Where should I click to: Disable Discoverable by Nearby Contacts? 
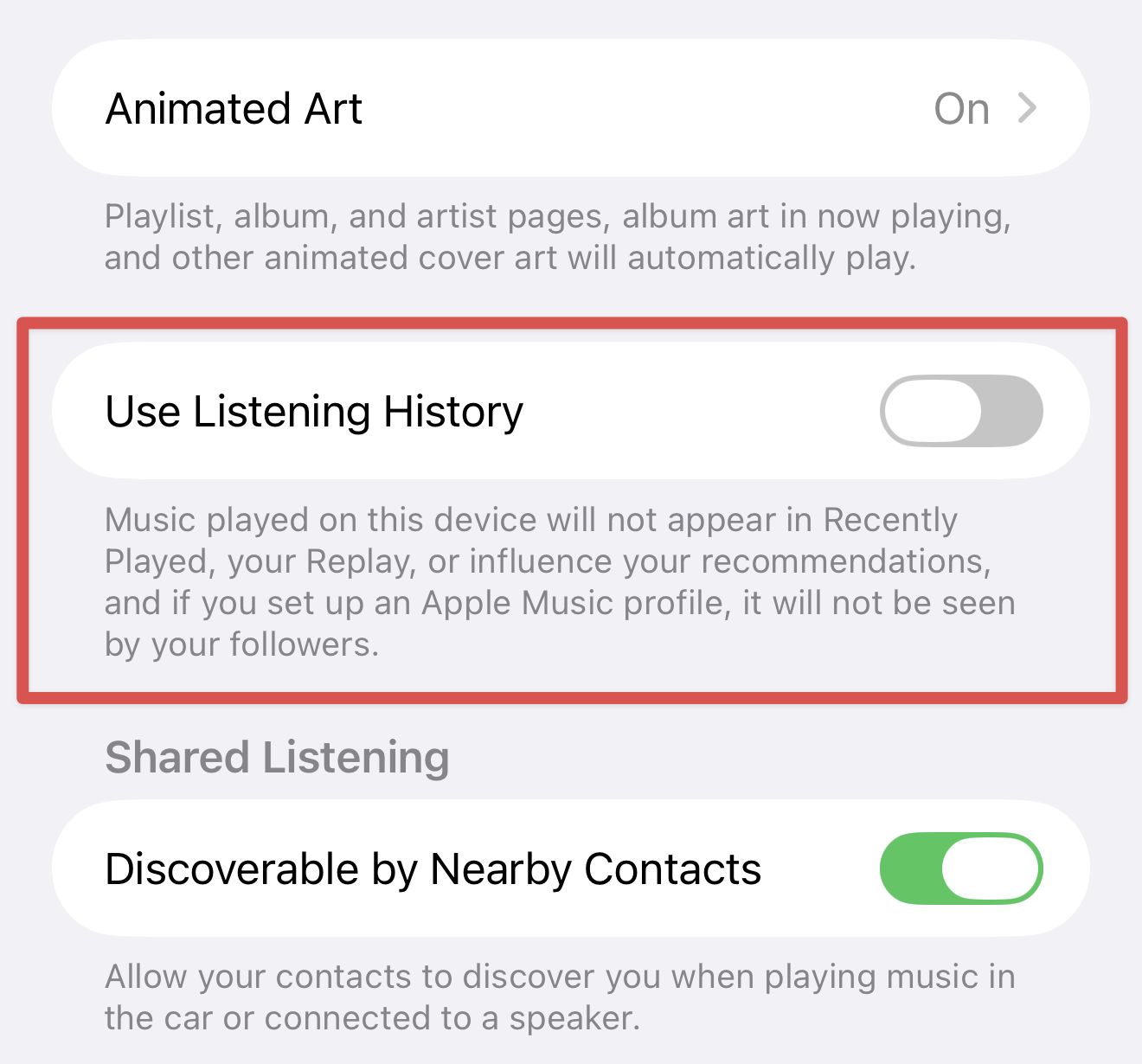tap(960, 869)
